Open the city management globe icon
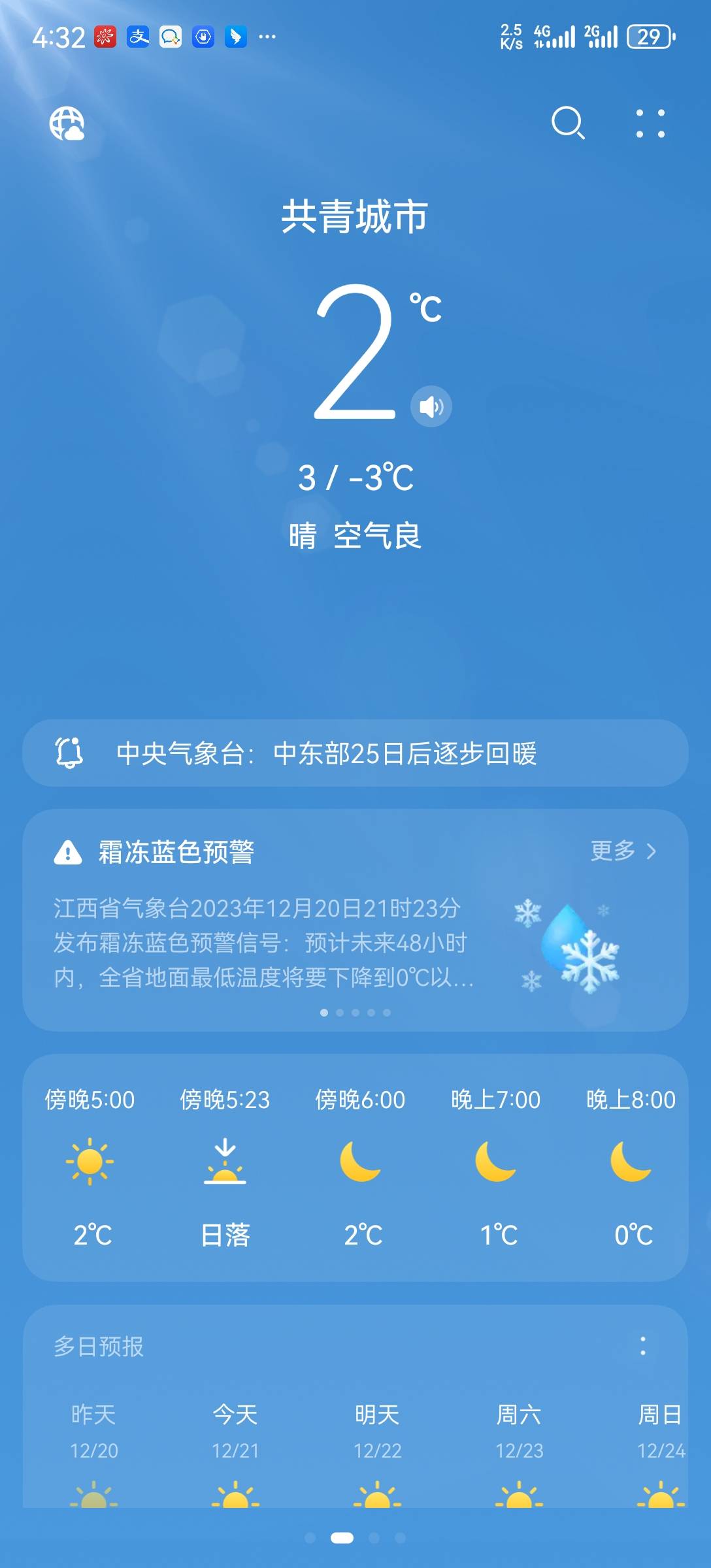The image size is (711, 1568). [67, 123]
